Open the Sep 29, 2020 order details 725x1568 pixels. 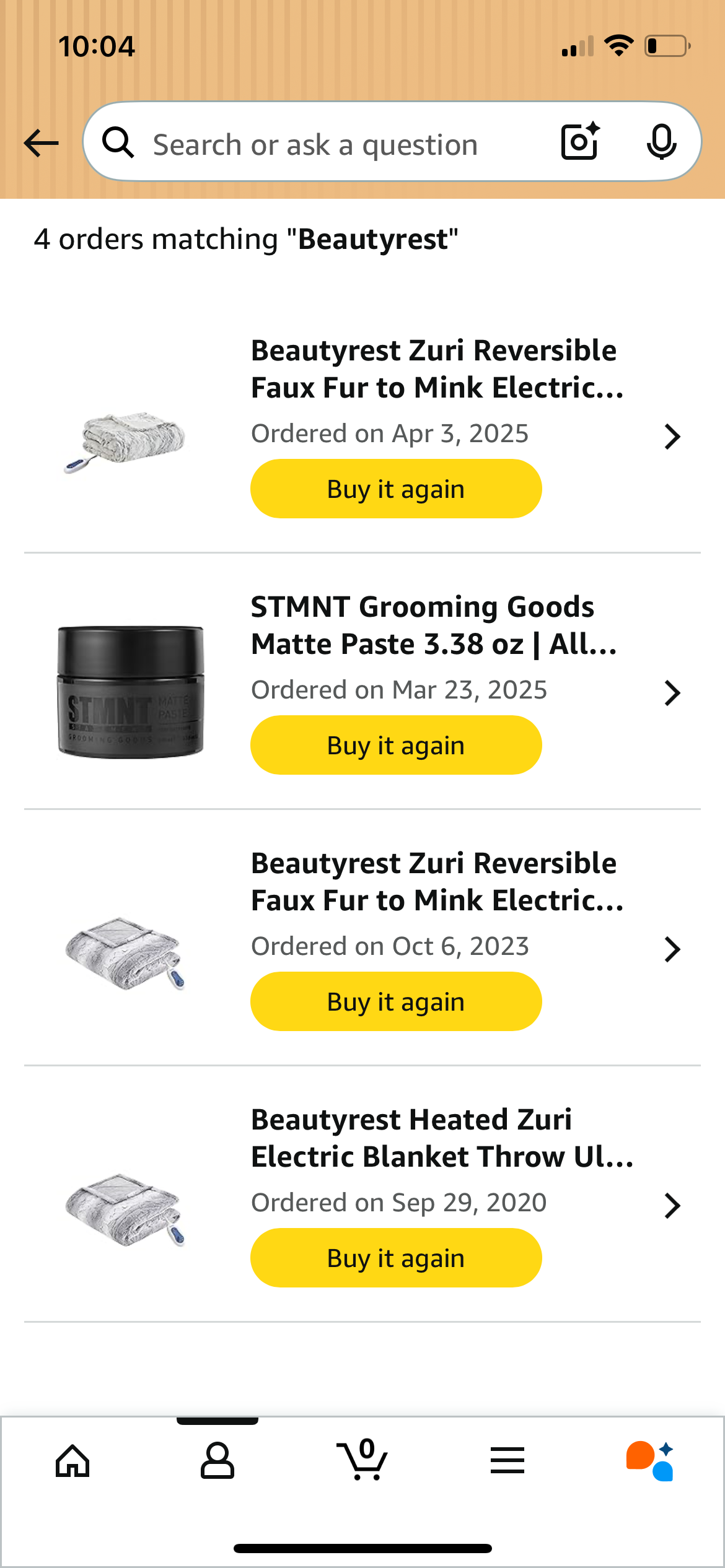click(x=672, y=1206)
